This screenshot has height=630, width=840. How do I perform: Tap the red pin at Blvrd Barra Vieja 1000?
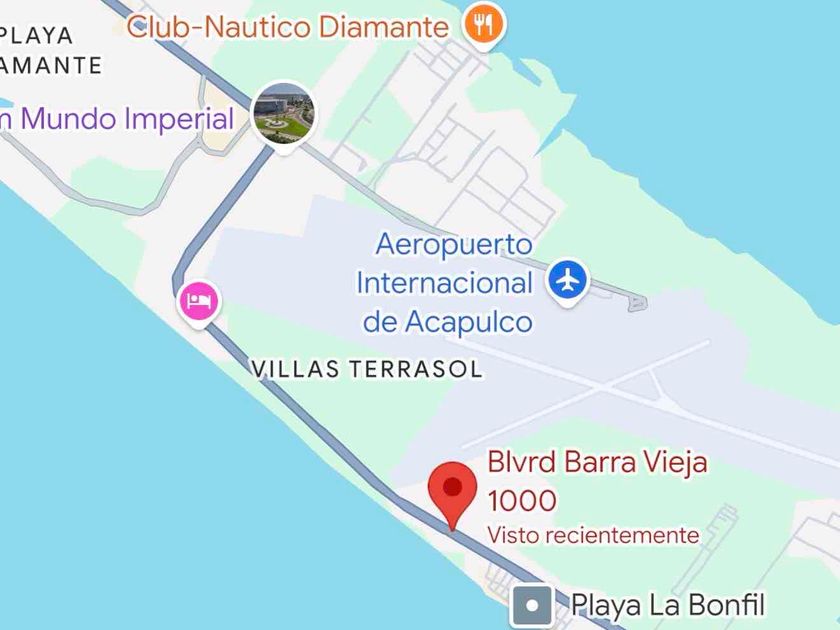(x=451, y=489)
